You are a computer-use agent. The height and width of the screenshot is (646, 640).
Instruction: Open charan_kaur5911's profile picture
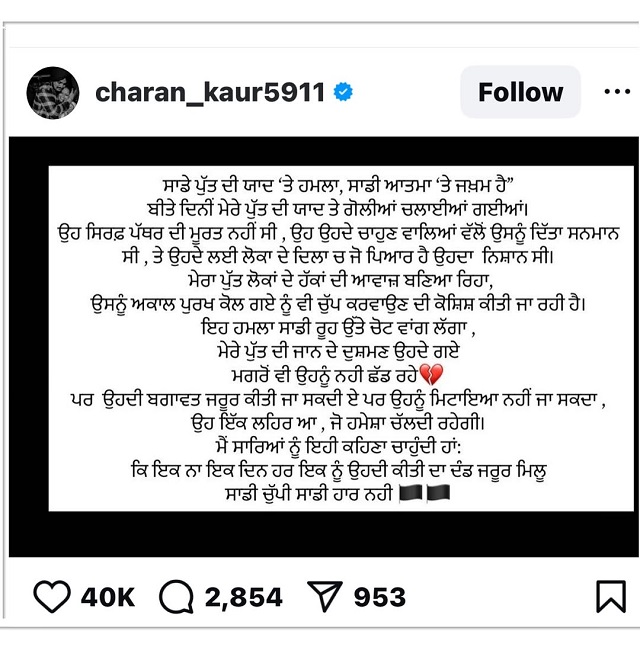coord(52,93)
